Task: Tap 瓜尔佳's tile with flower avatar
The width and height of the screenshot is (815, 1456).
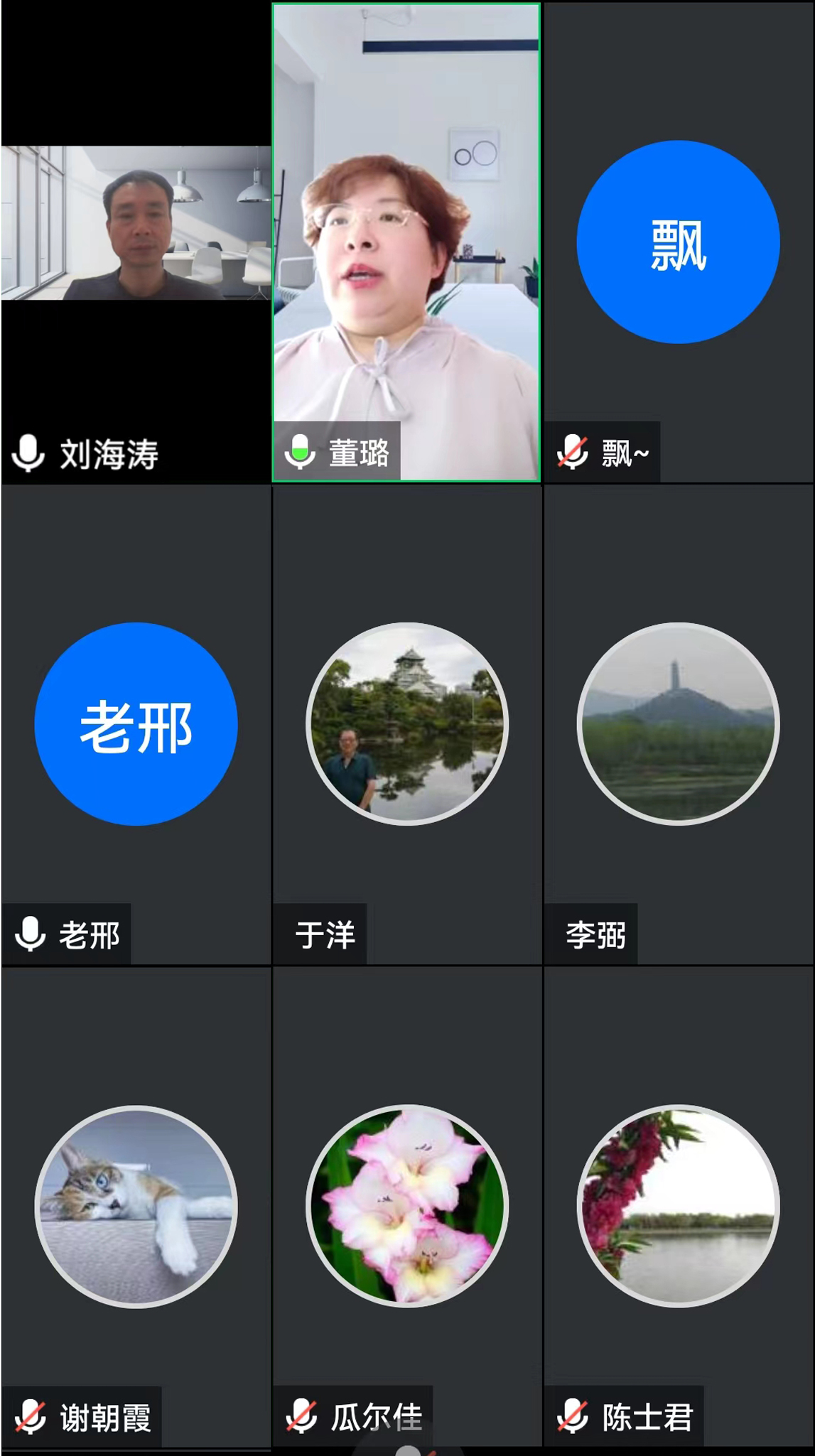Action: click(x=406, y=1206)
